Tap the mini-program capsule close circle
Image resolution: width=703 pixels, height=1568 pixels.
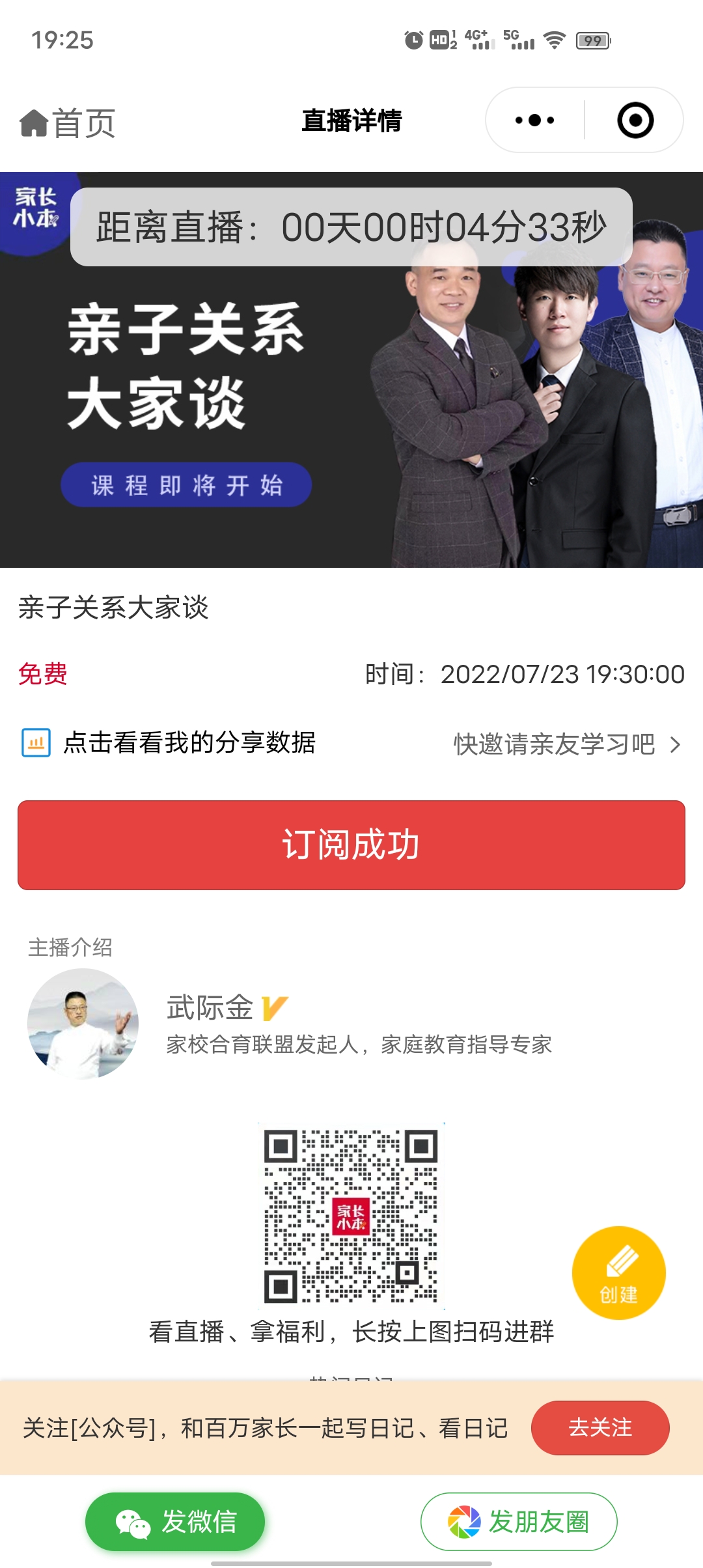[635, 119]
